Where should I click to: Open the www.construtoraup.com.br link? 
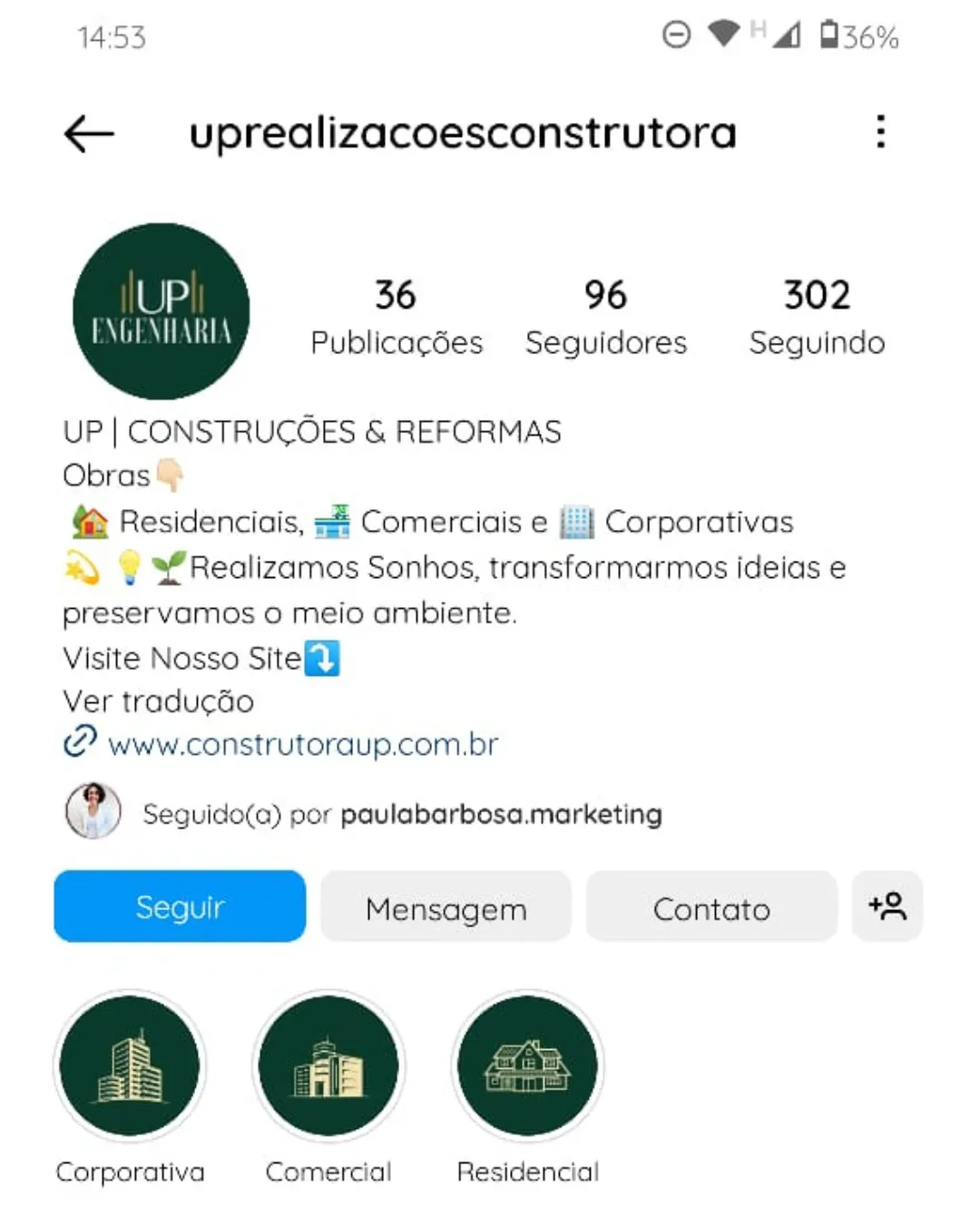pyautogui.click(x=302, y=745)
